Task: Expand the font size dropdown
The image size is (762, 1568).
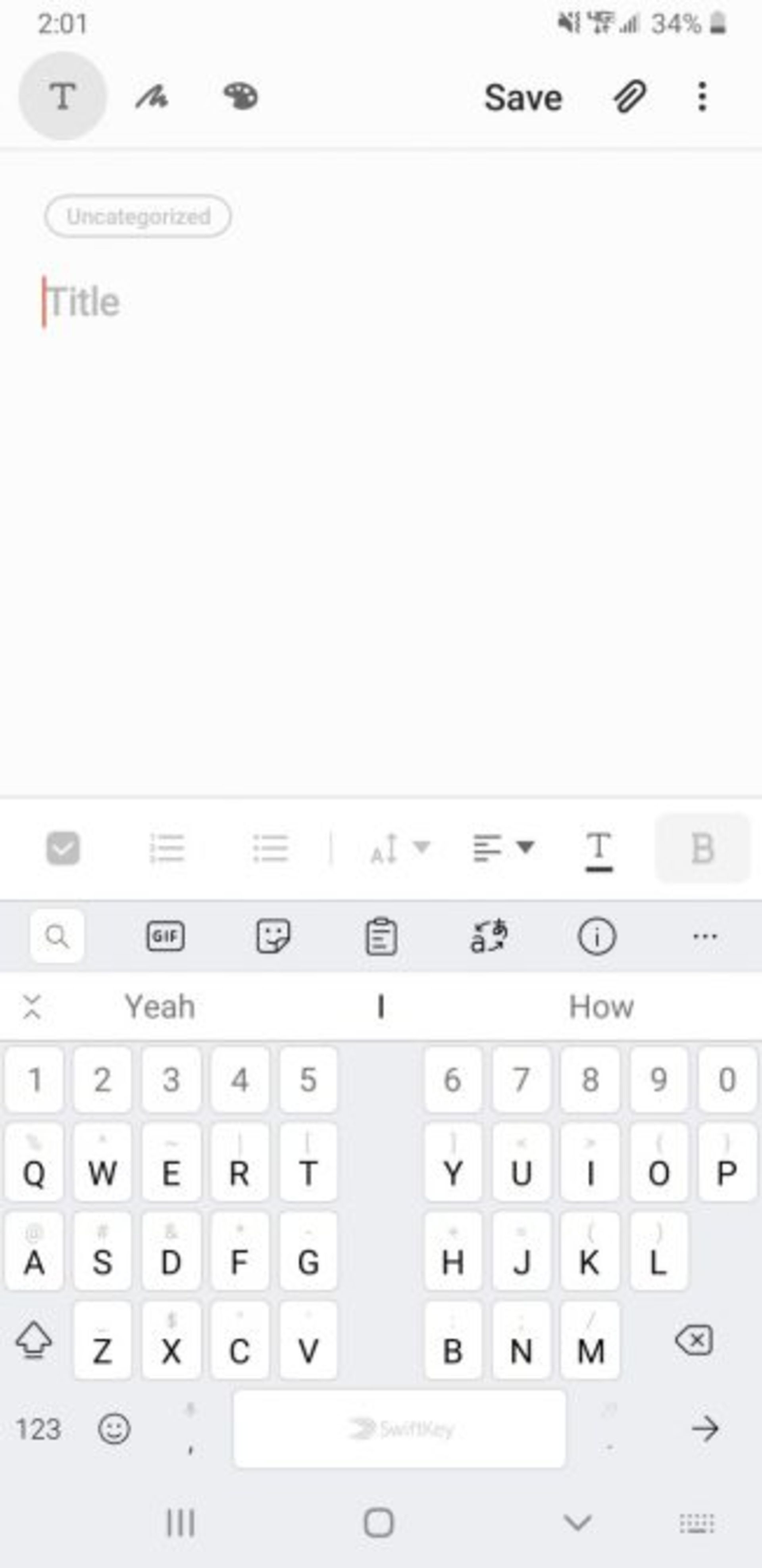Action: point(400,847)
